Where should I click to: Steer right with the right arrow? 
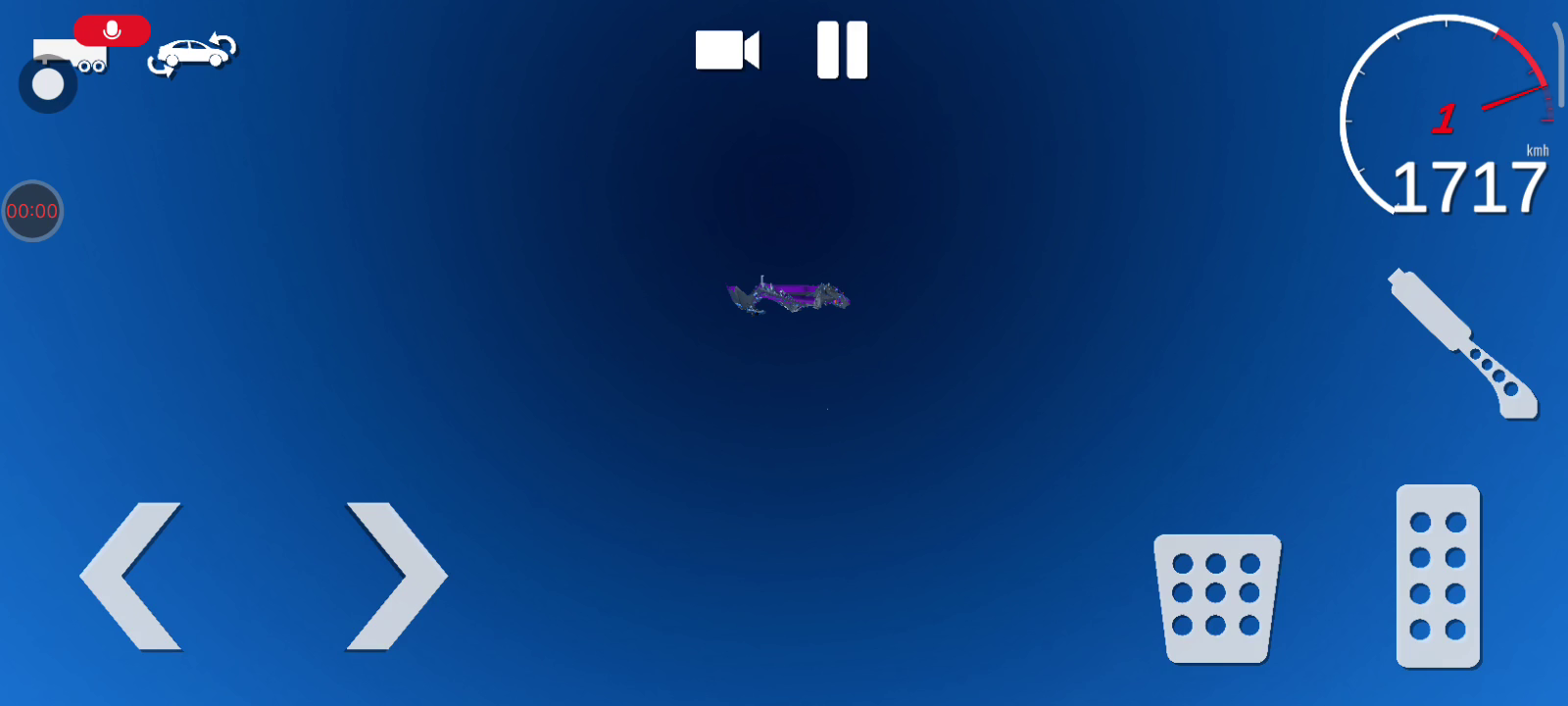click(395, 577)
